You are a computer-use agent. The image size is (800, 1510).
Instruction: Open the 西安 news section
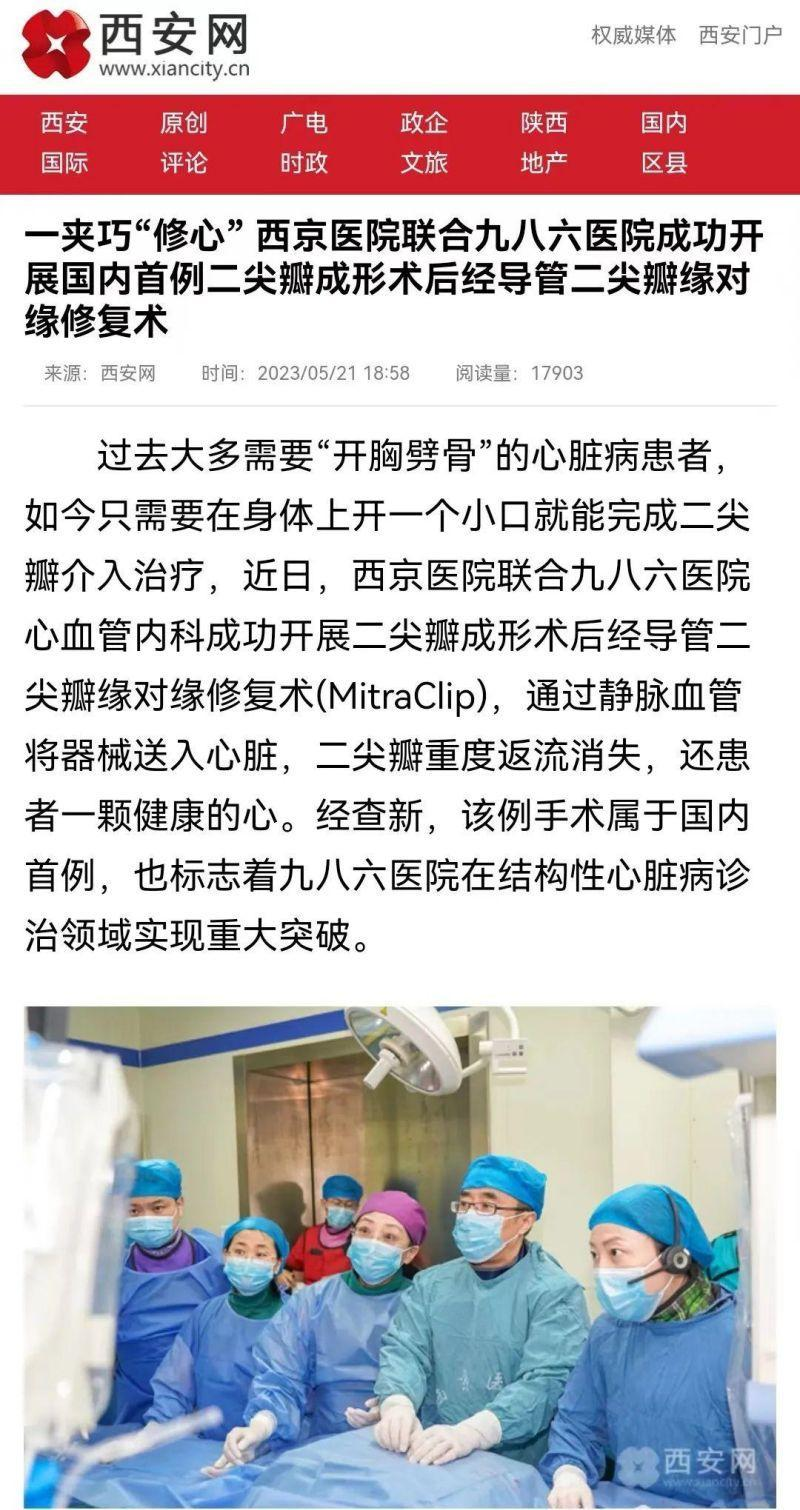pyautogui.click(x=64, y=123)
